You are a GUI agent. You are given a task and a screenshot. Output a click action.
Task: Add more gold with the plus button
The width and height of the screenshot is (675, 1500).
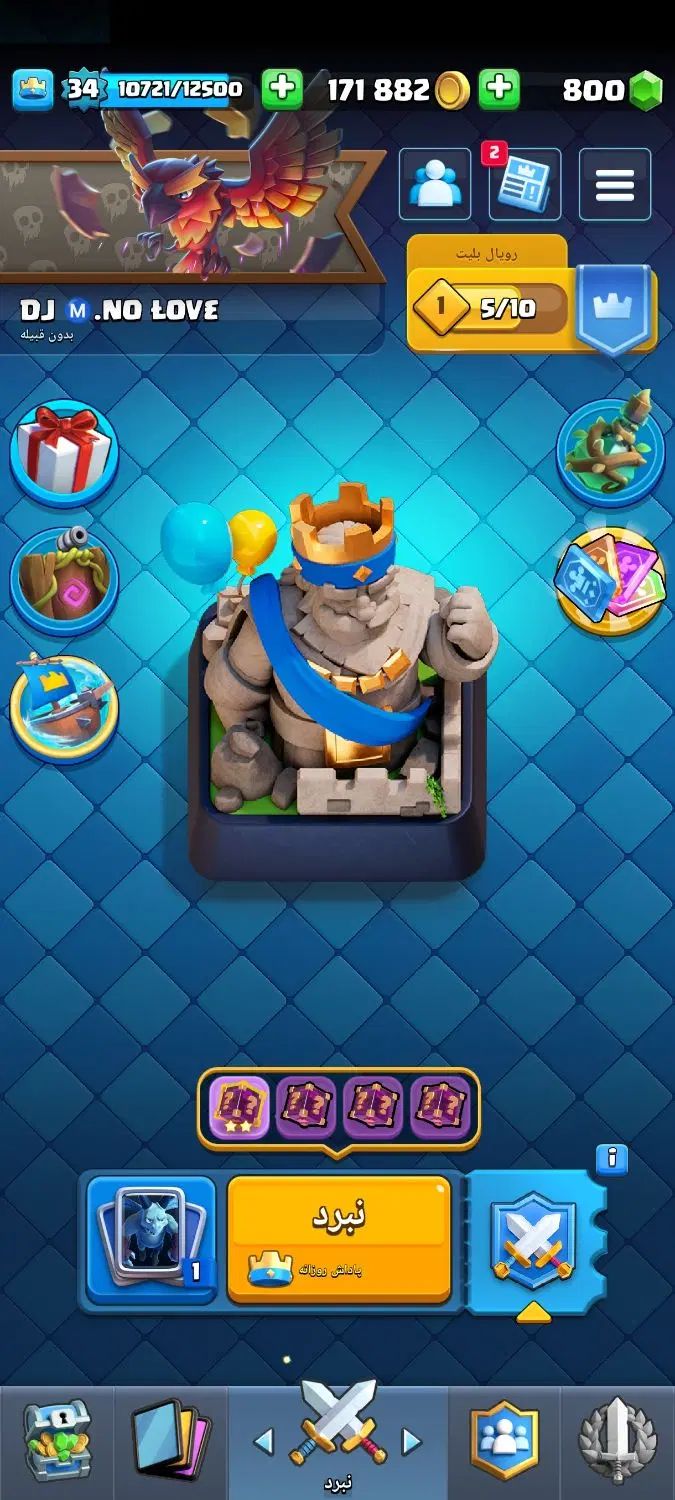coord(498,90)
